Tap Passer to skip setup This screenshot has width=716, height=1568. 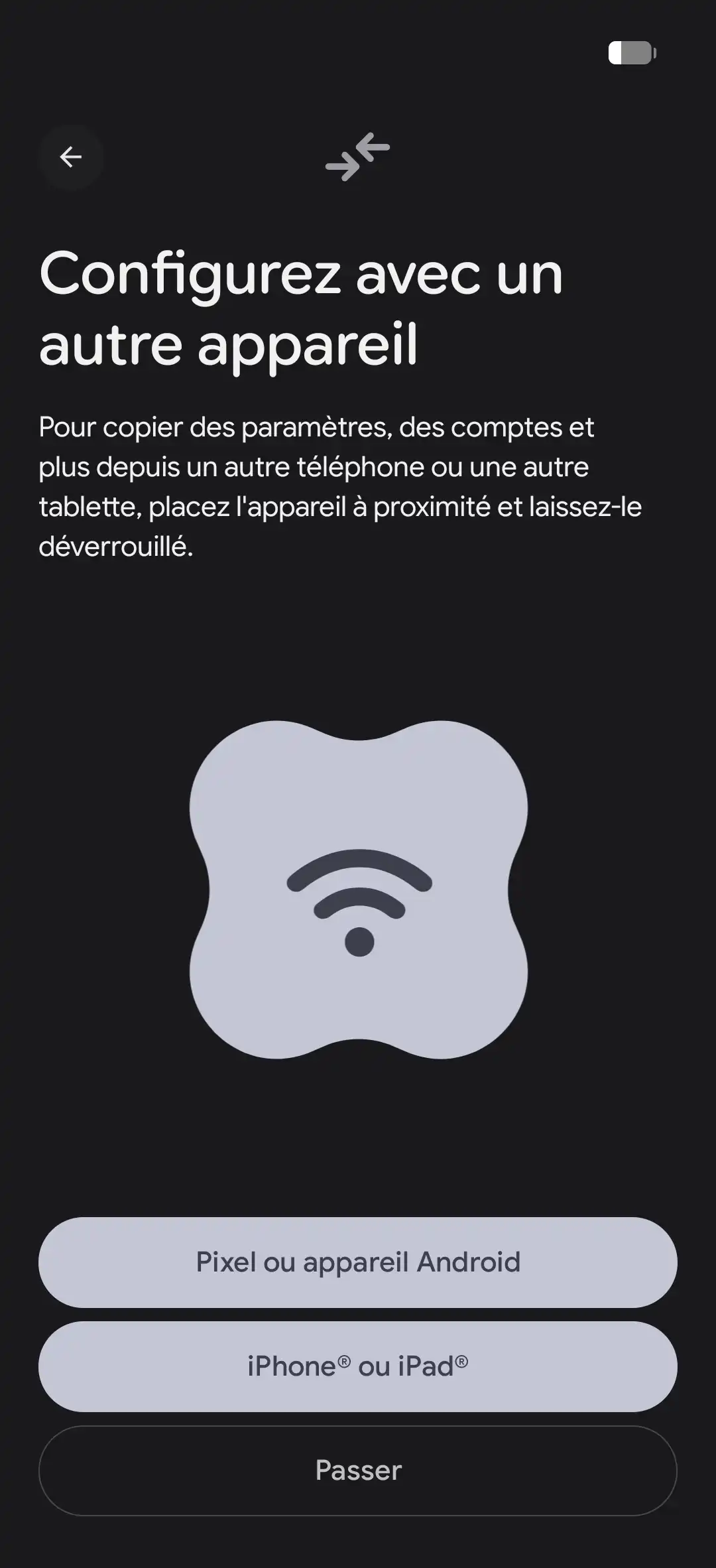coord(358,1470)
